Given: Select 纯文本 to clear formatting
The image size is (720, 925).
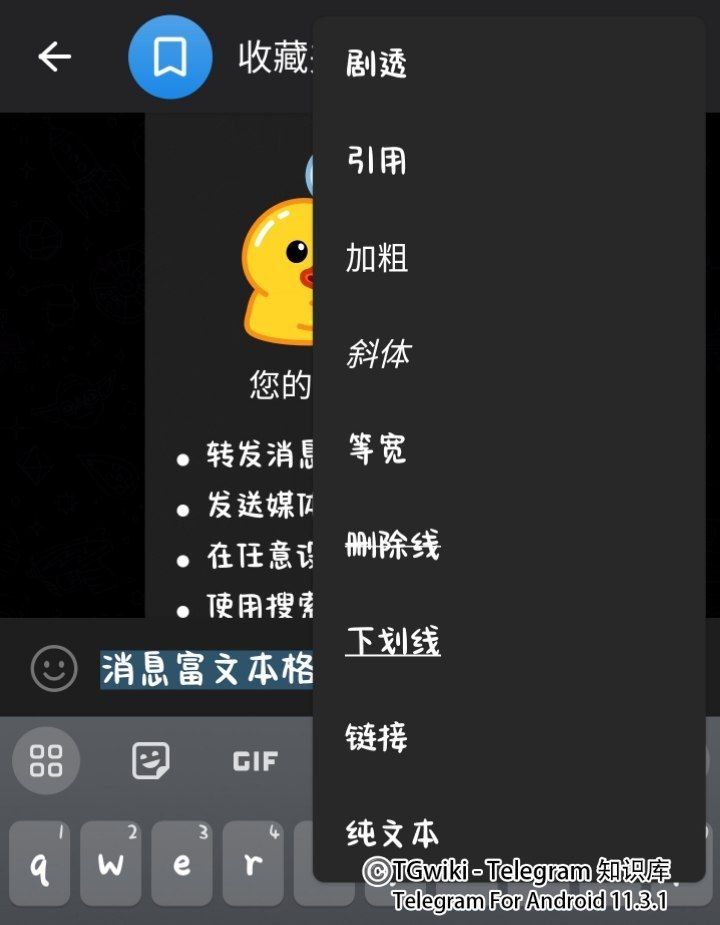Looking at the screenshot, I should pyautogui.click(x=390, y=833).
